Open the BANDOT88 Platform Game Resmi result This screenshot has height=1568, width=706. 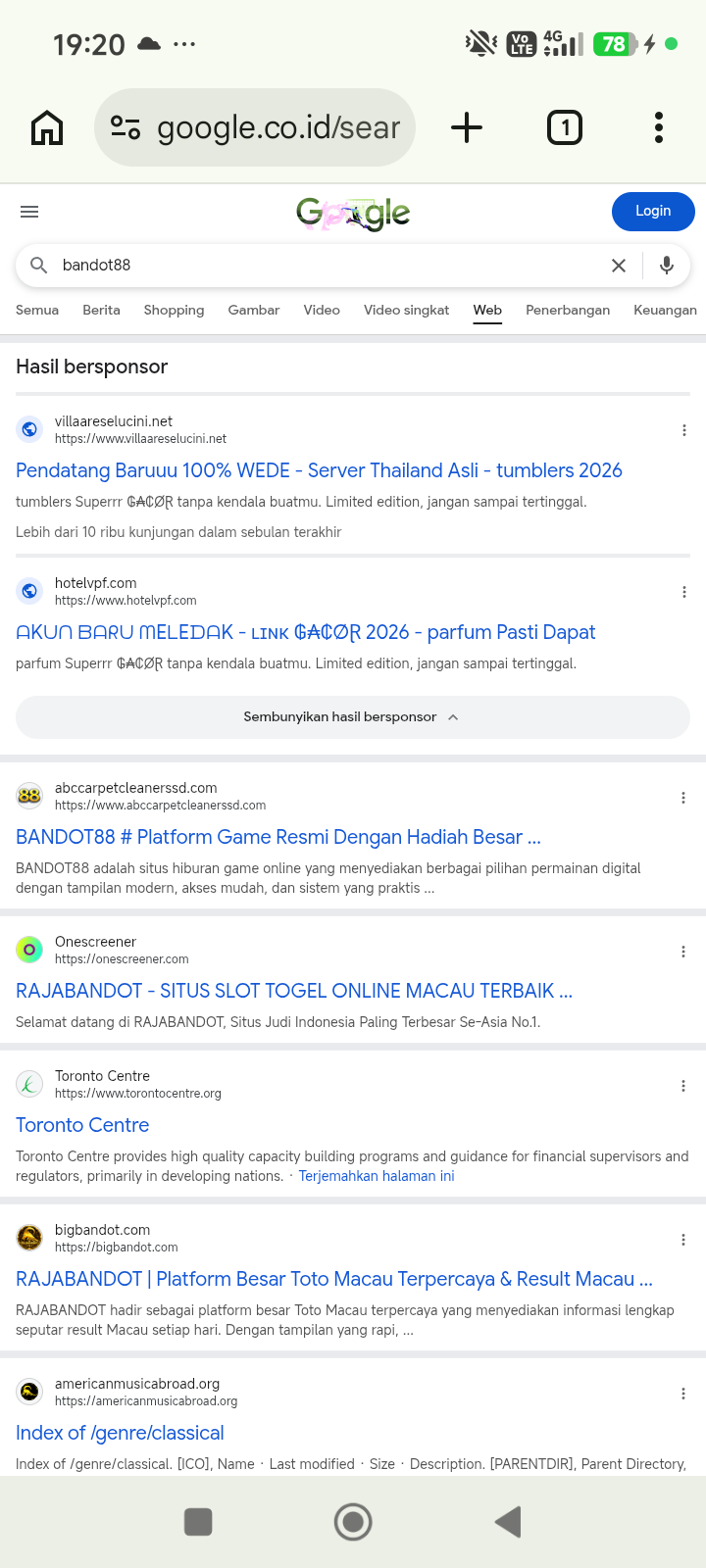[x=278, y=837]
